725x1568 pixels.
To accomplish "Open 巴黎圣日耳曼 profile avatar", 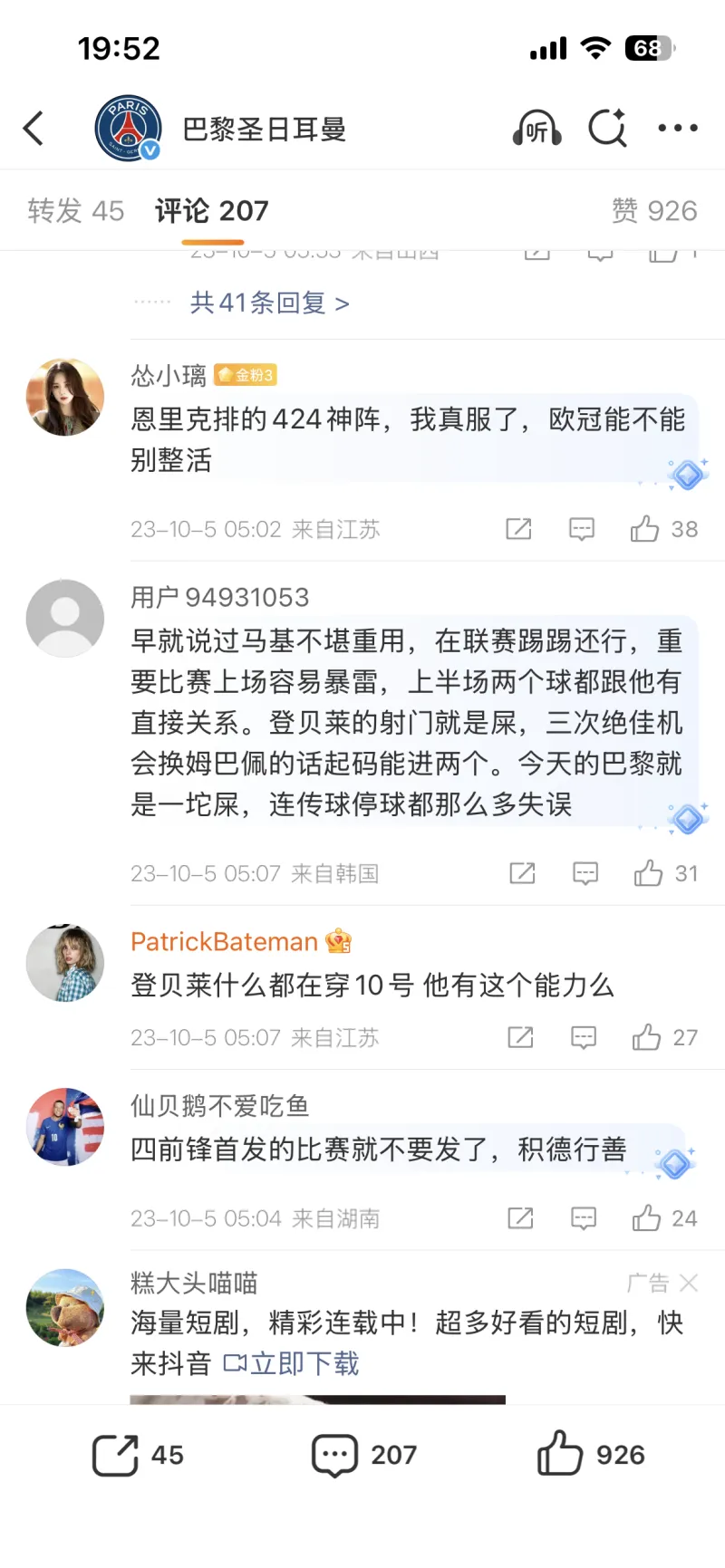I will pyautogui.click(x=128, y=129).
